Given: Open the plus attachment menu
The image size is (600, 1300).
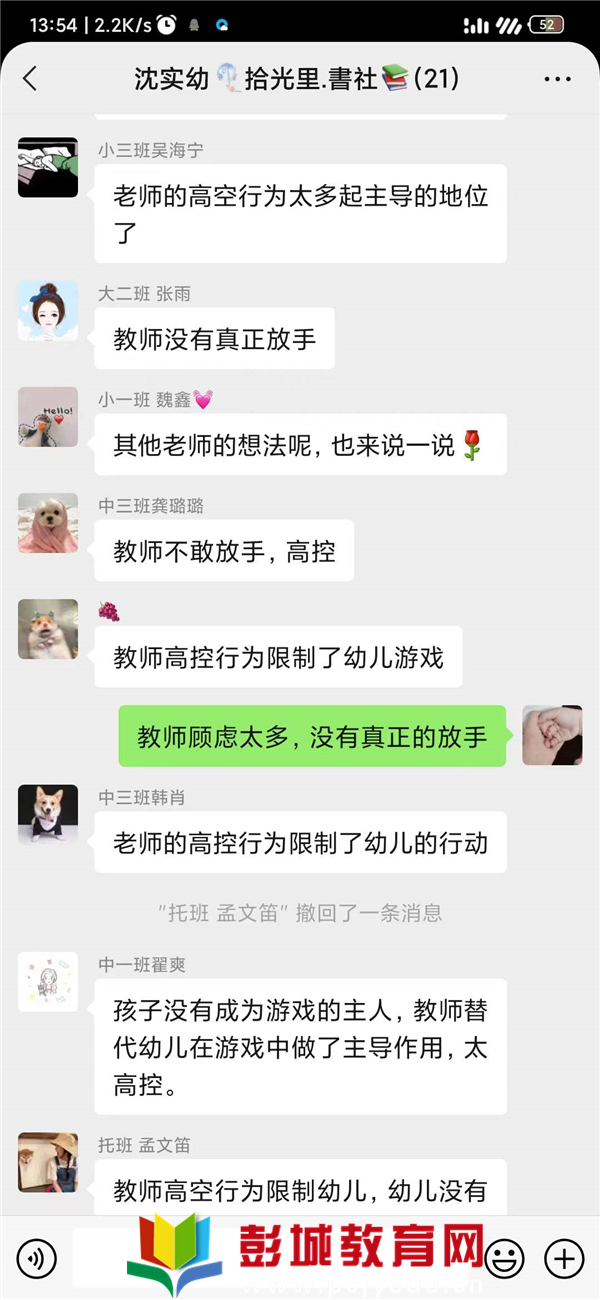Looking at the screenshot, I should pos(563,1257).
